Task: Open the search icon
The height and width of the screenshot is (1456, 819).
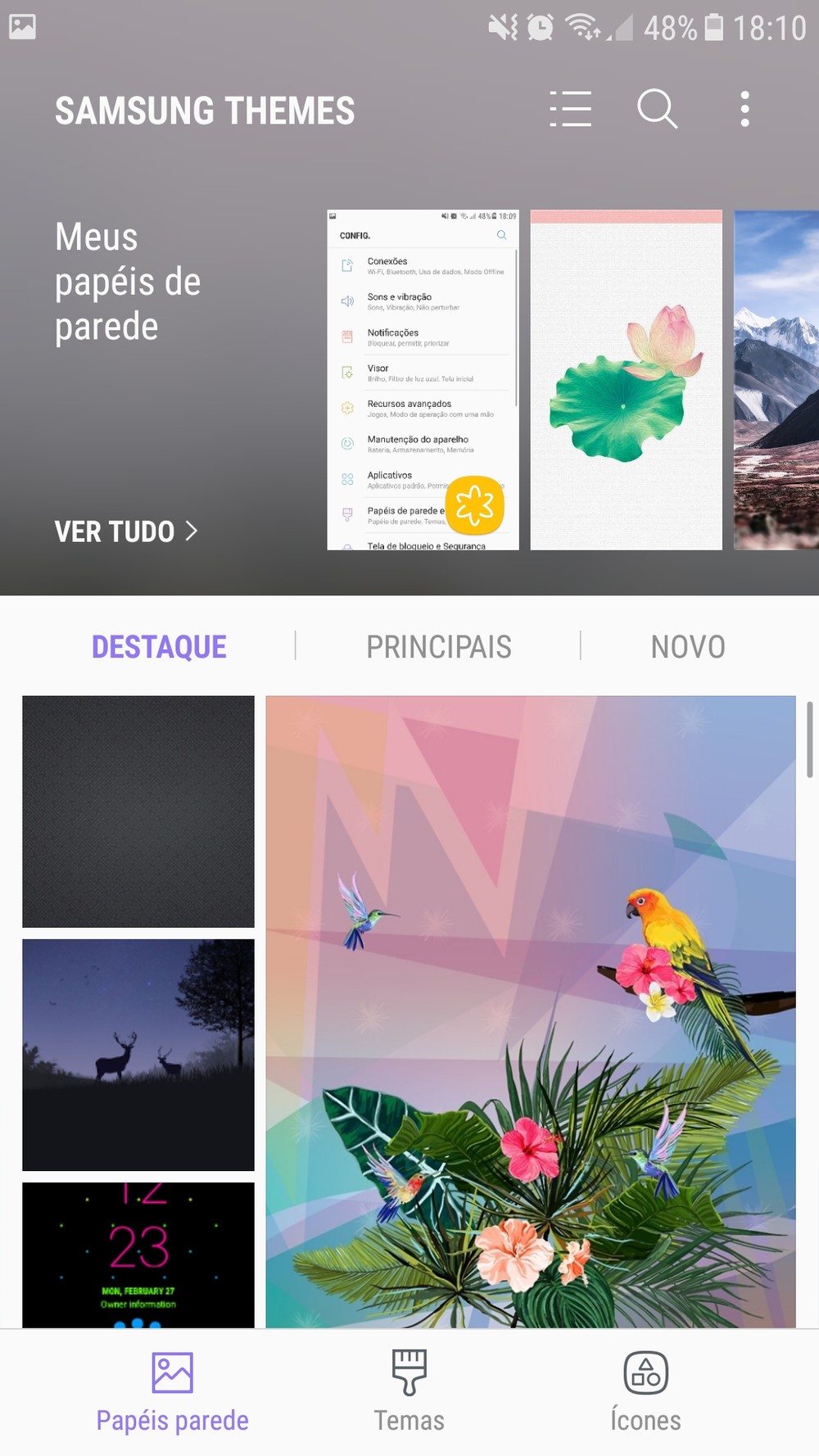Action: (657, 109)
